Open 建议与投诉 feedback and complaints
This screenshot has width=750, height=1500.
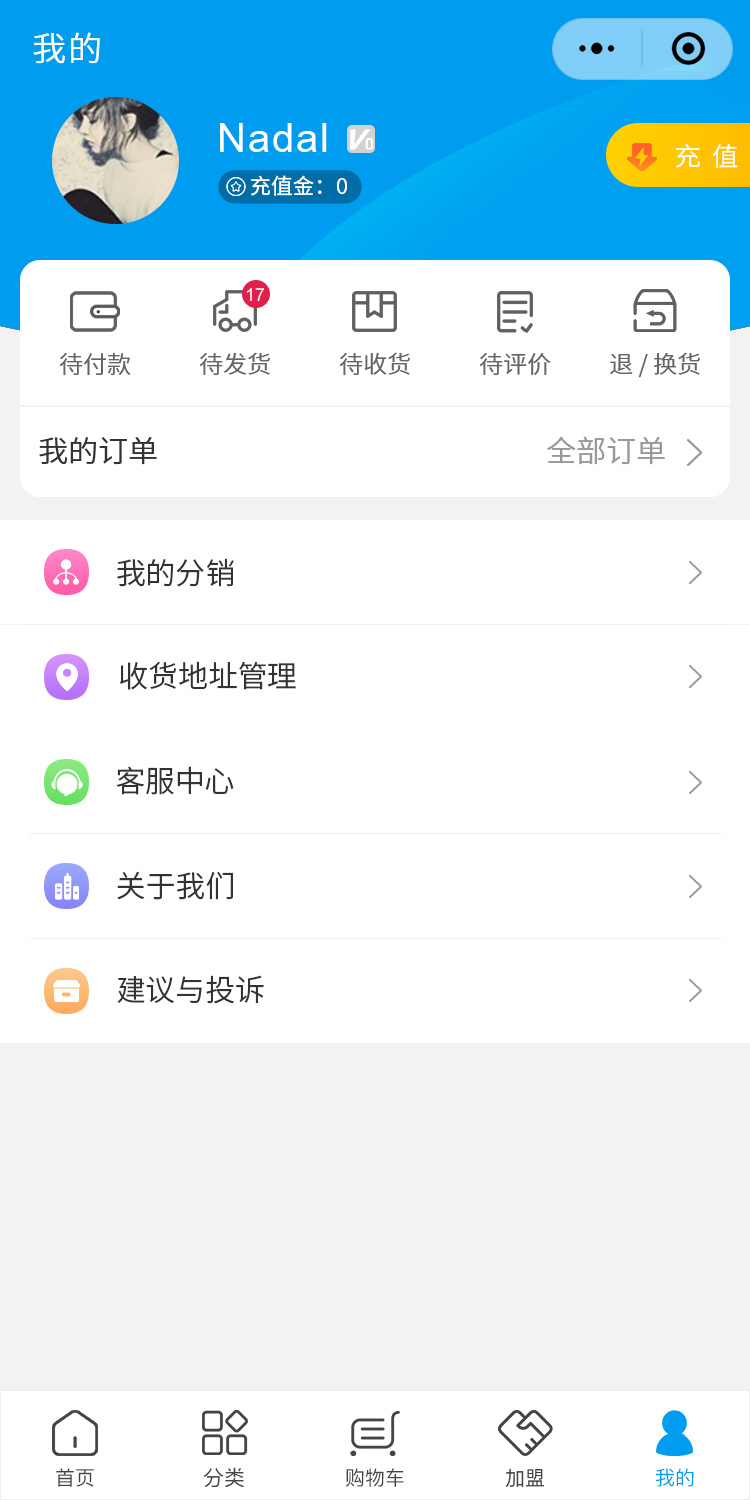[x=375, y=991]
